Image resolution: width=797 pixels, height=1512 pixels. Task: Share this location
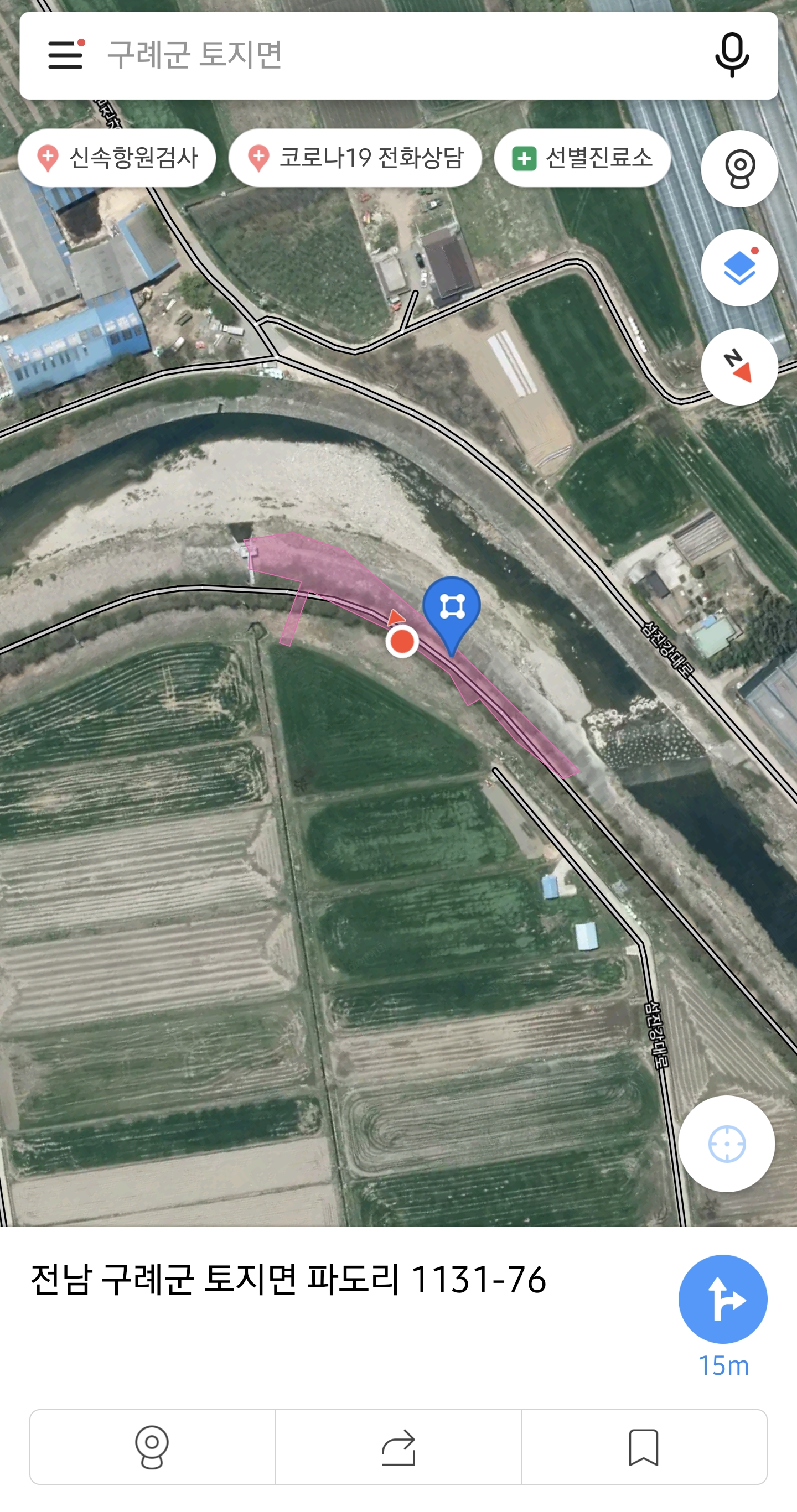398,1447
